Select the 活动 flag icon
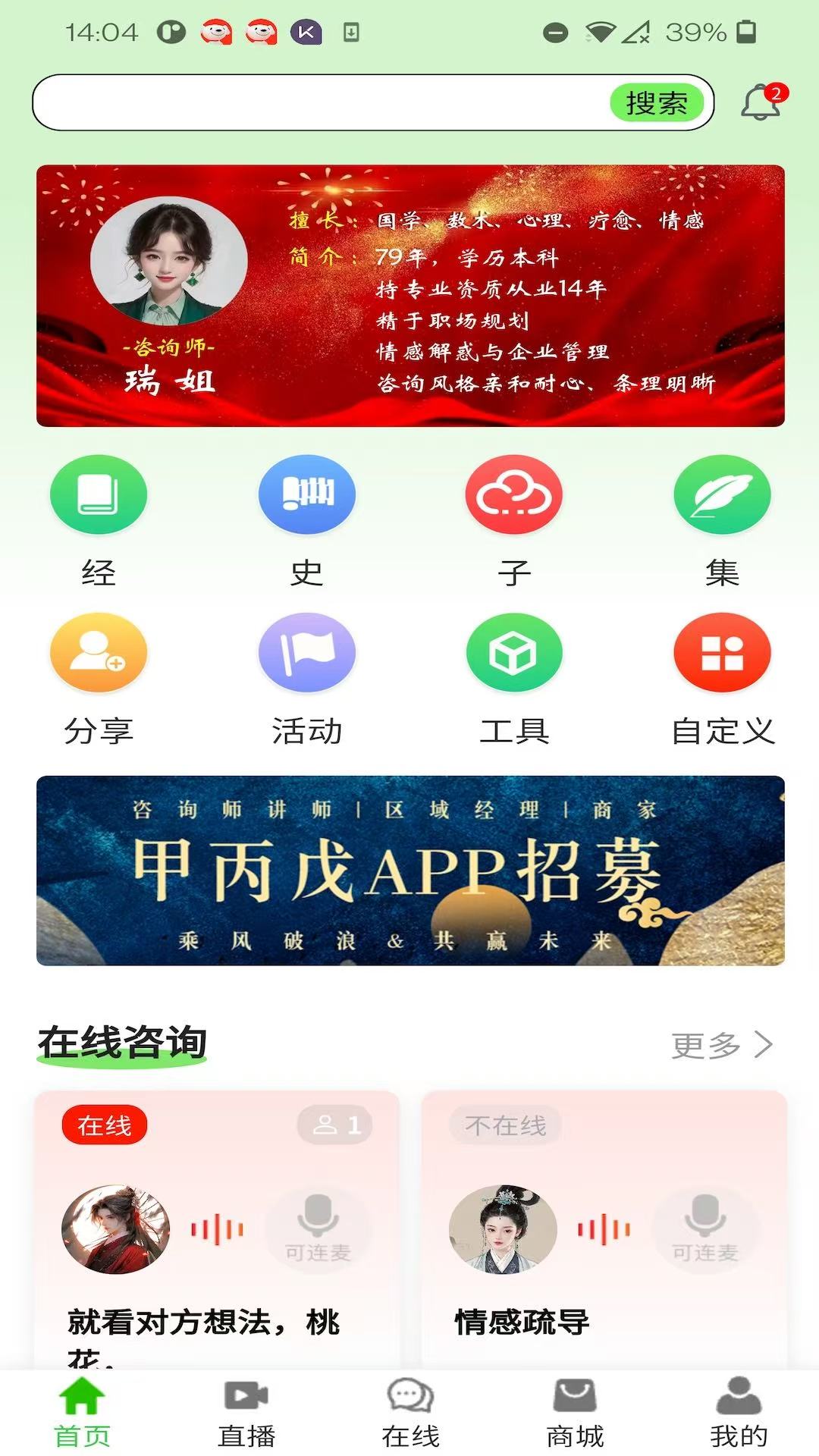Screen dimensions: 819x1456 pyautogui.click(x=306, y=654)
